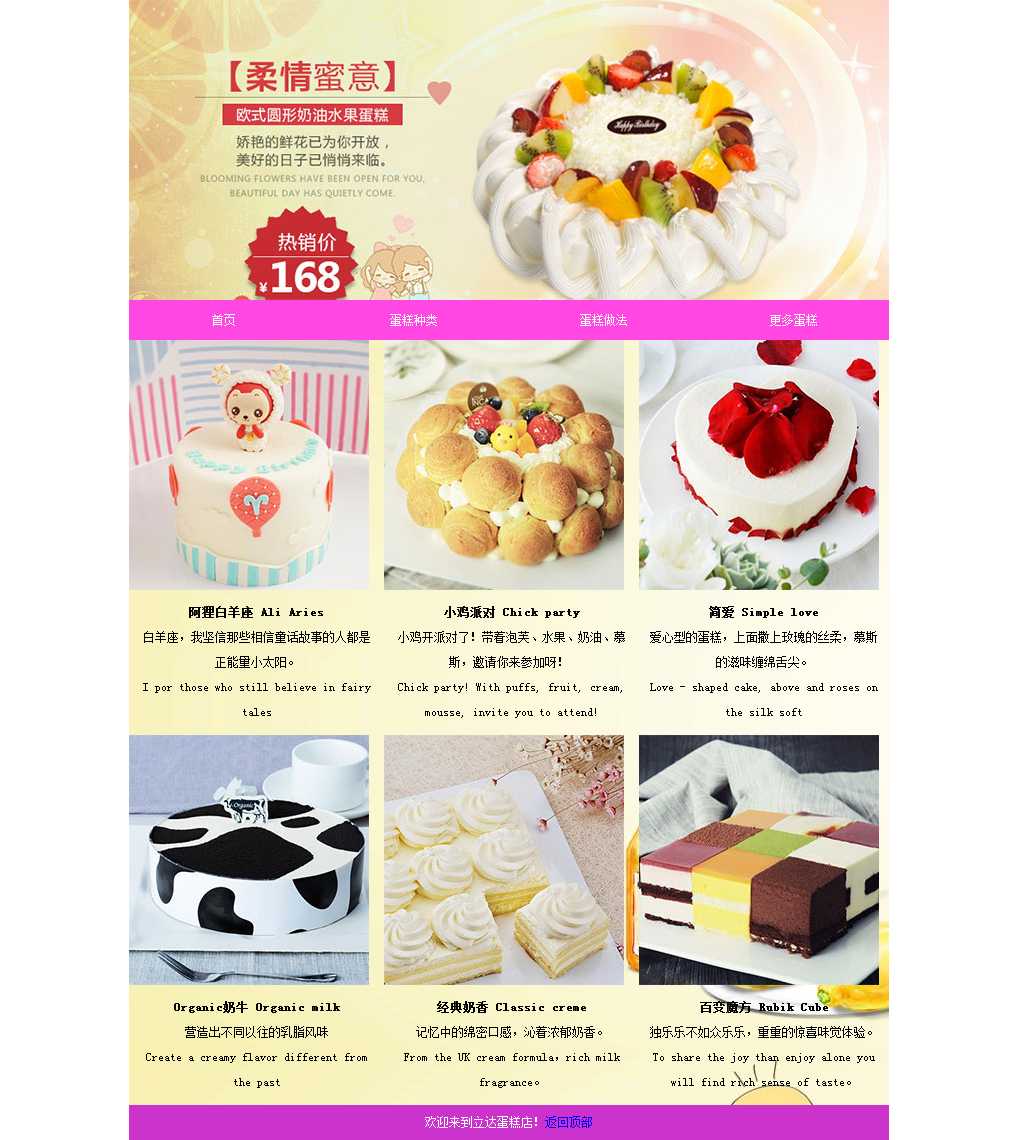The image size is (1018, 1140).
Task: View the 小鸡派对 Chick party cake
Action: pyautogui.click(x=504, y=465)
